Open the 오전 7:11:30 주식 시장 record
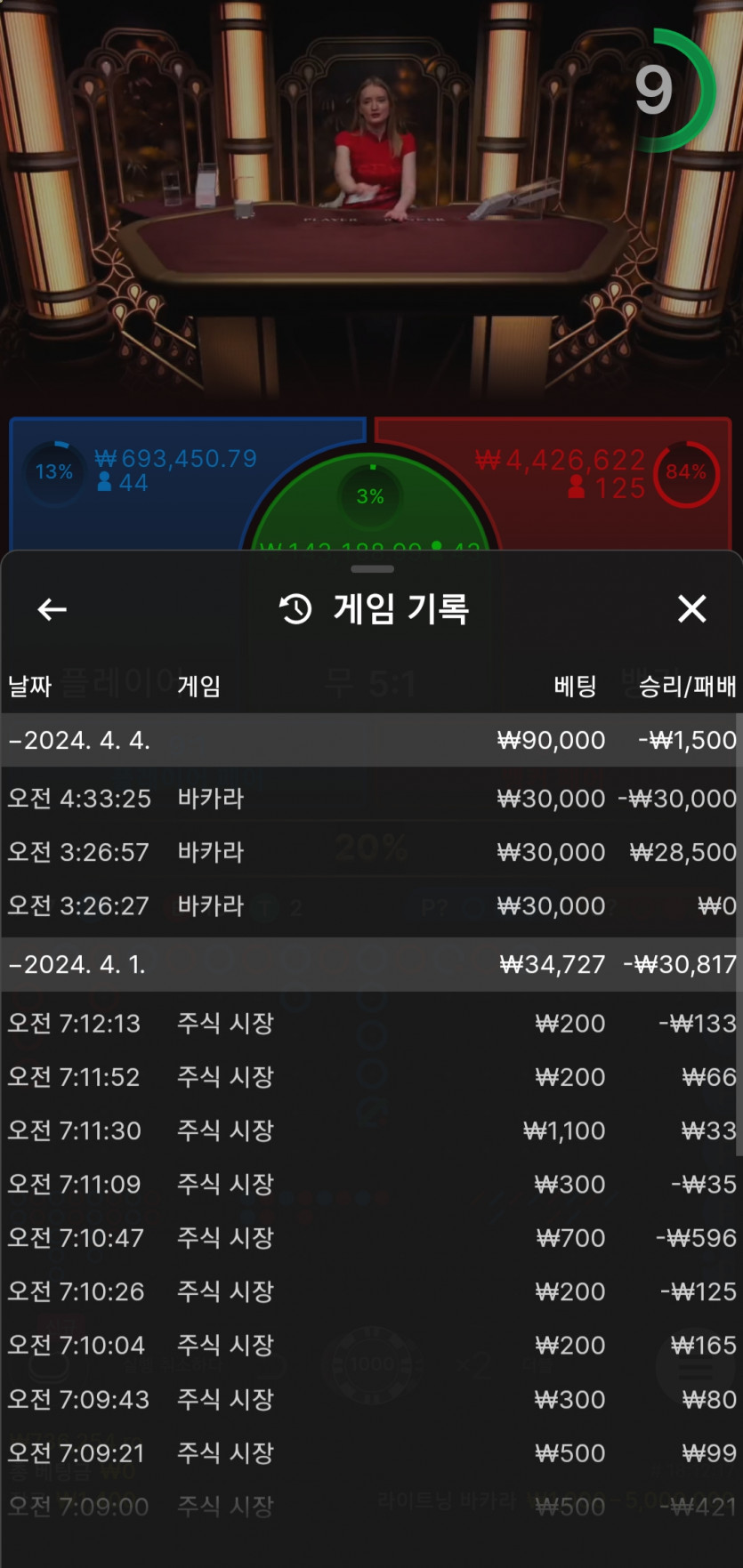Image resolution: width=743 pixels, height=1568 pixels. [370, 1130]
